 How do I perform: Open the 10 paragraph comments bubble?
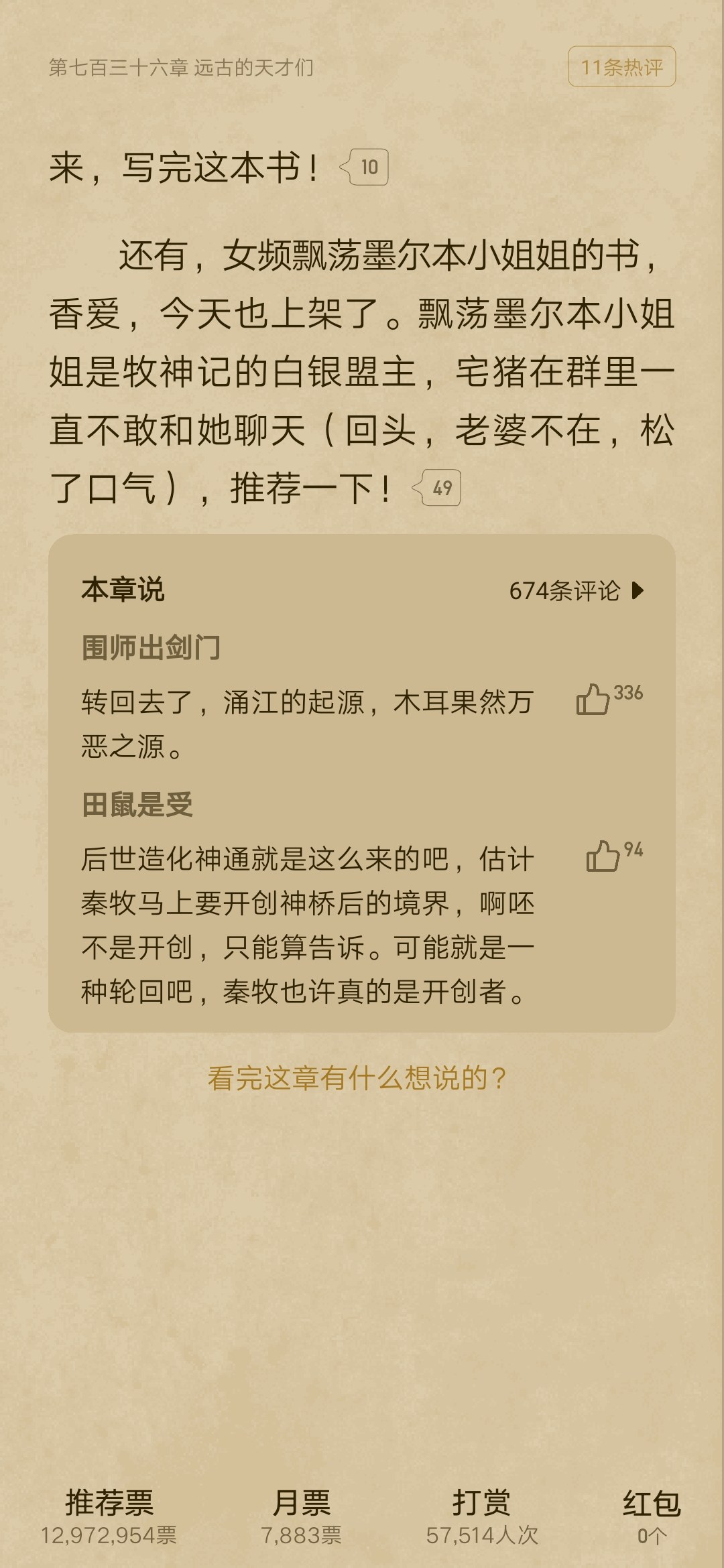coord(365,167)
